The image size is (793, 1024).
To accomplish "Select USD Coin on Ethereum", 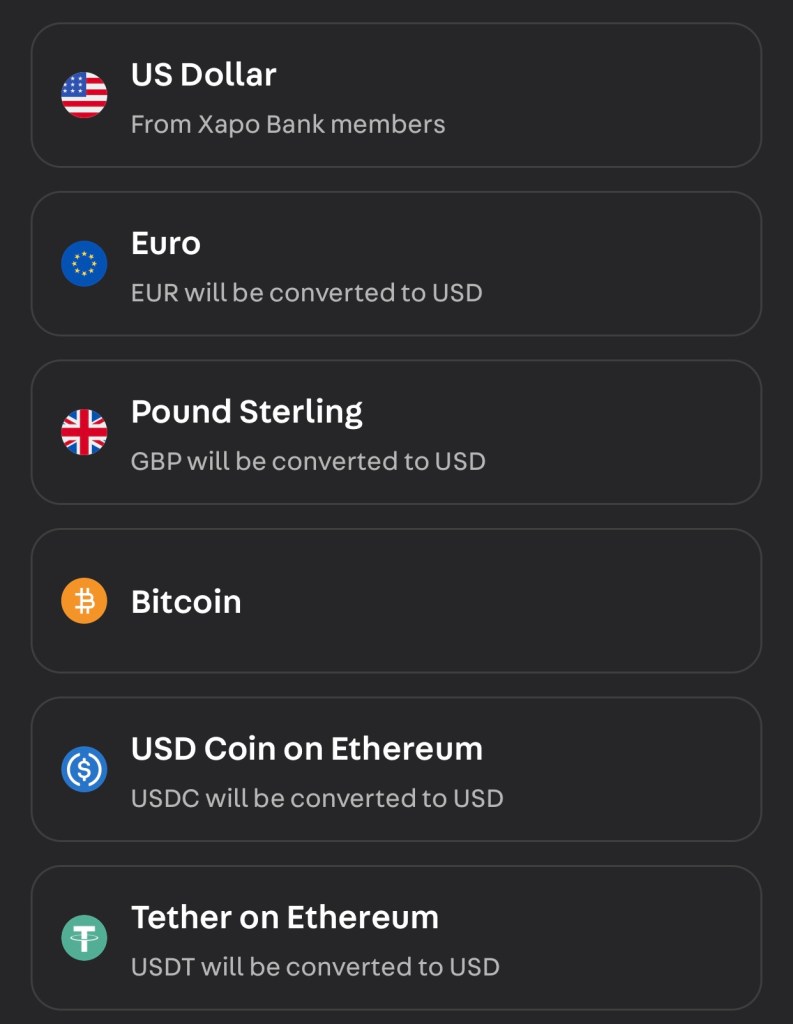I will tap(396, 769).
